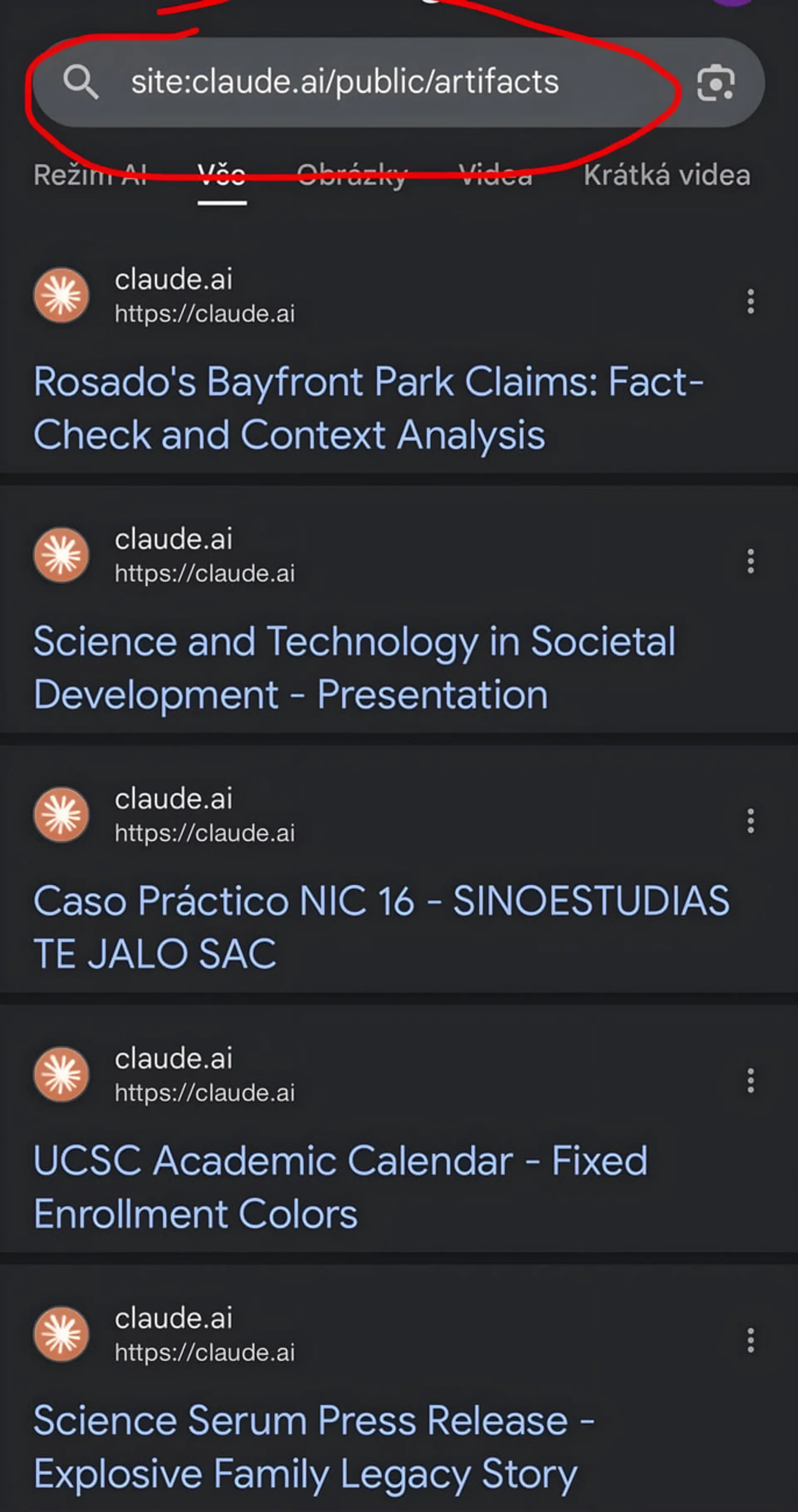Viewport: 798px width, 1512px height.
Task: Open more options for UCSC Academic Calendar result
Action: pyautogui.click(x=751, y=1081)
